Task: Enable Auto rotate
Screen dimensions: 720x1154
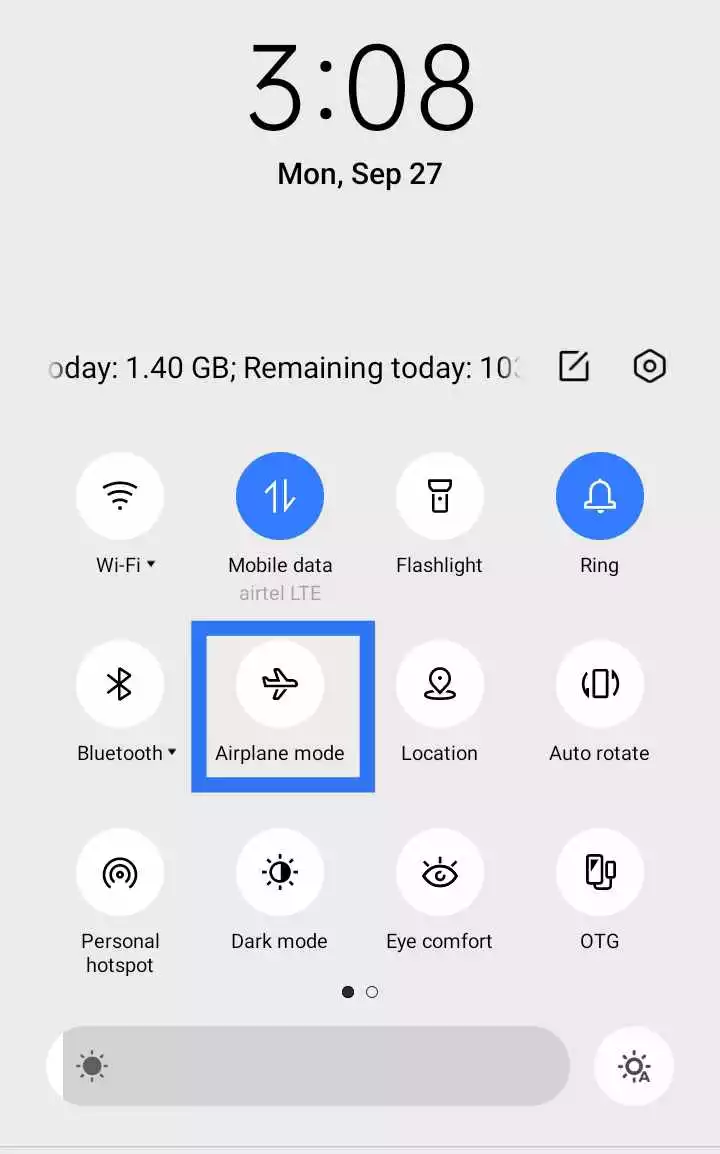Action: (x=599, y=684)
